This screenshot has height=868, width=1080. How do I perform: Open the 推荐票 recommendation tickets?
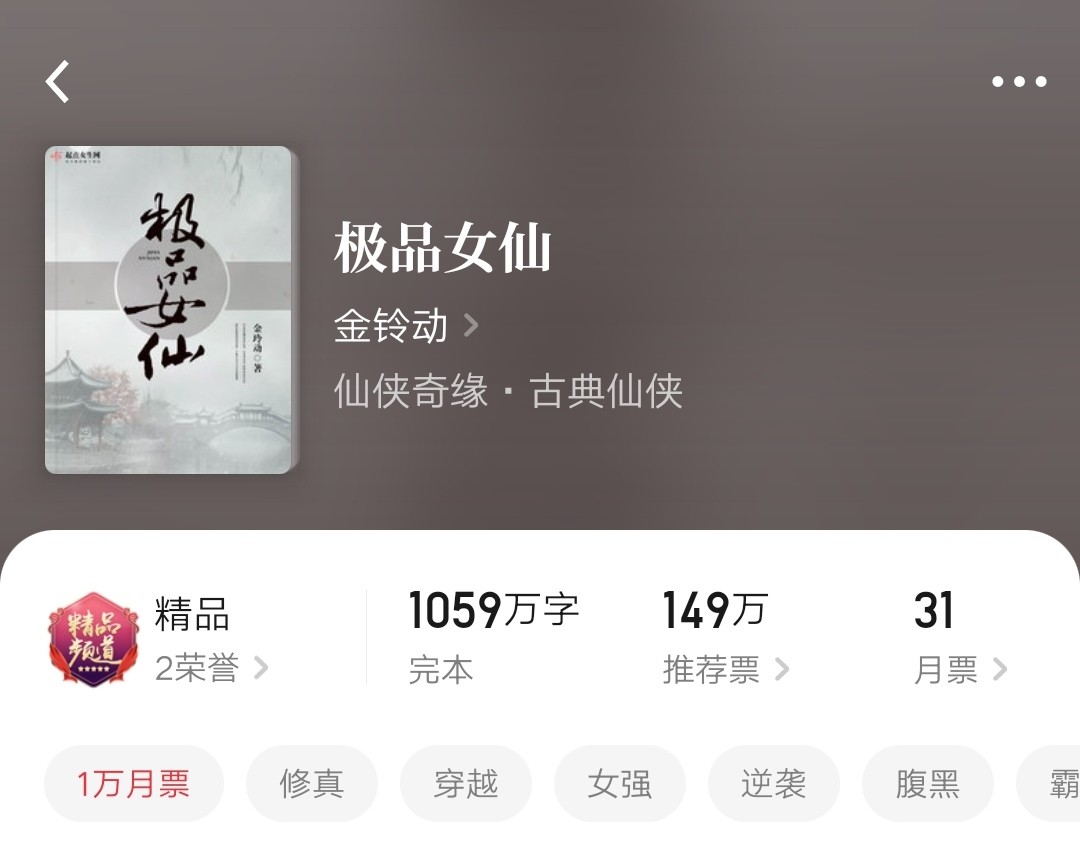pyautogui.click(x=725, y=669)
